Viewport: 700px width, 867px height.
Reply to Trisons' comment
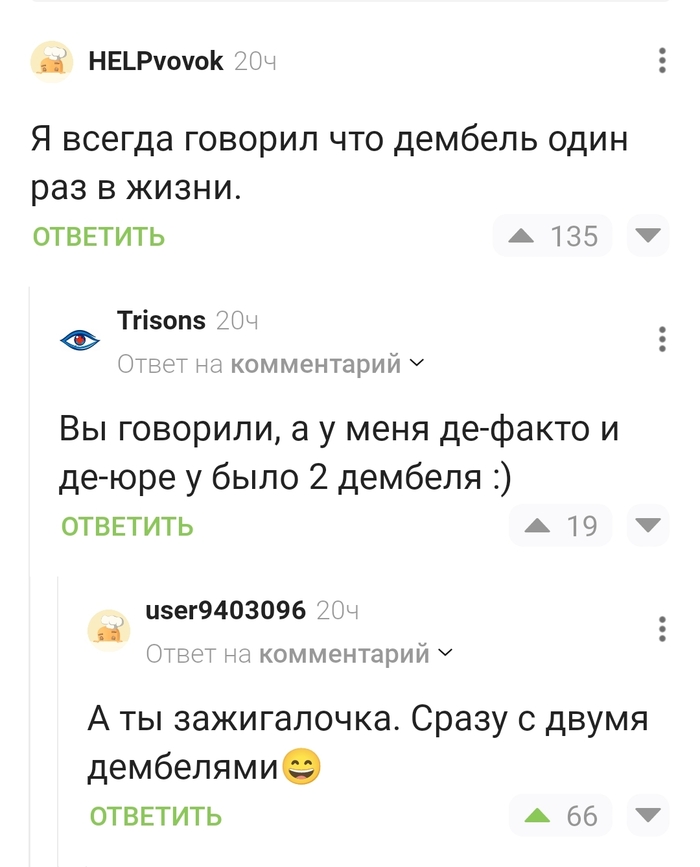[x=127, y=526]
